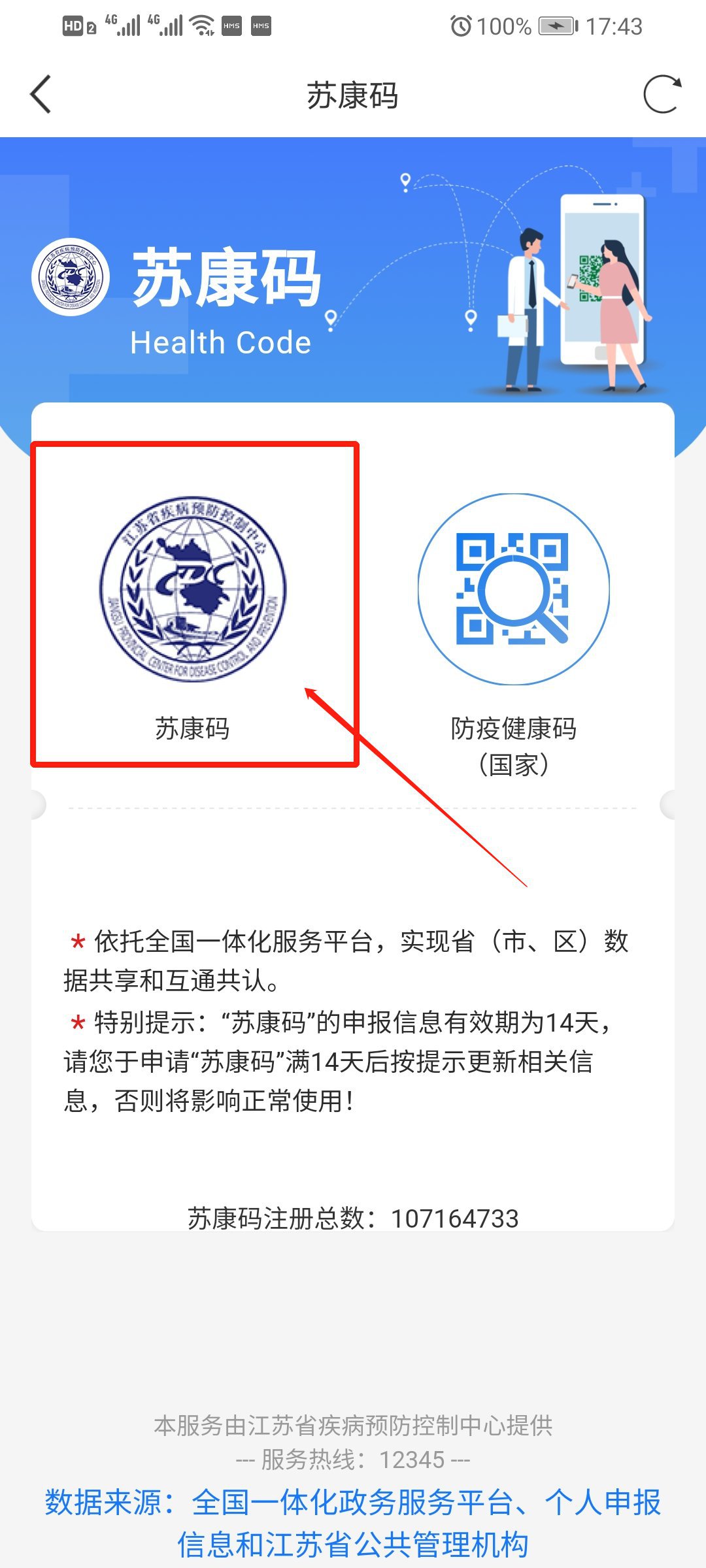Go back using the top-left arrow

tap(41, 95)
